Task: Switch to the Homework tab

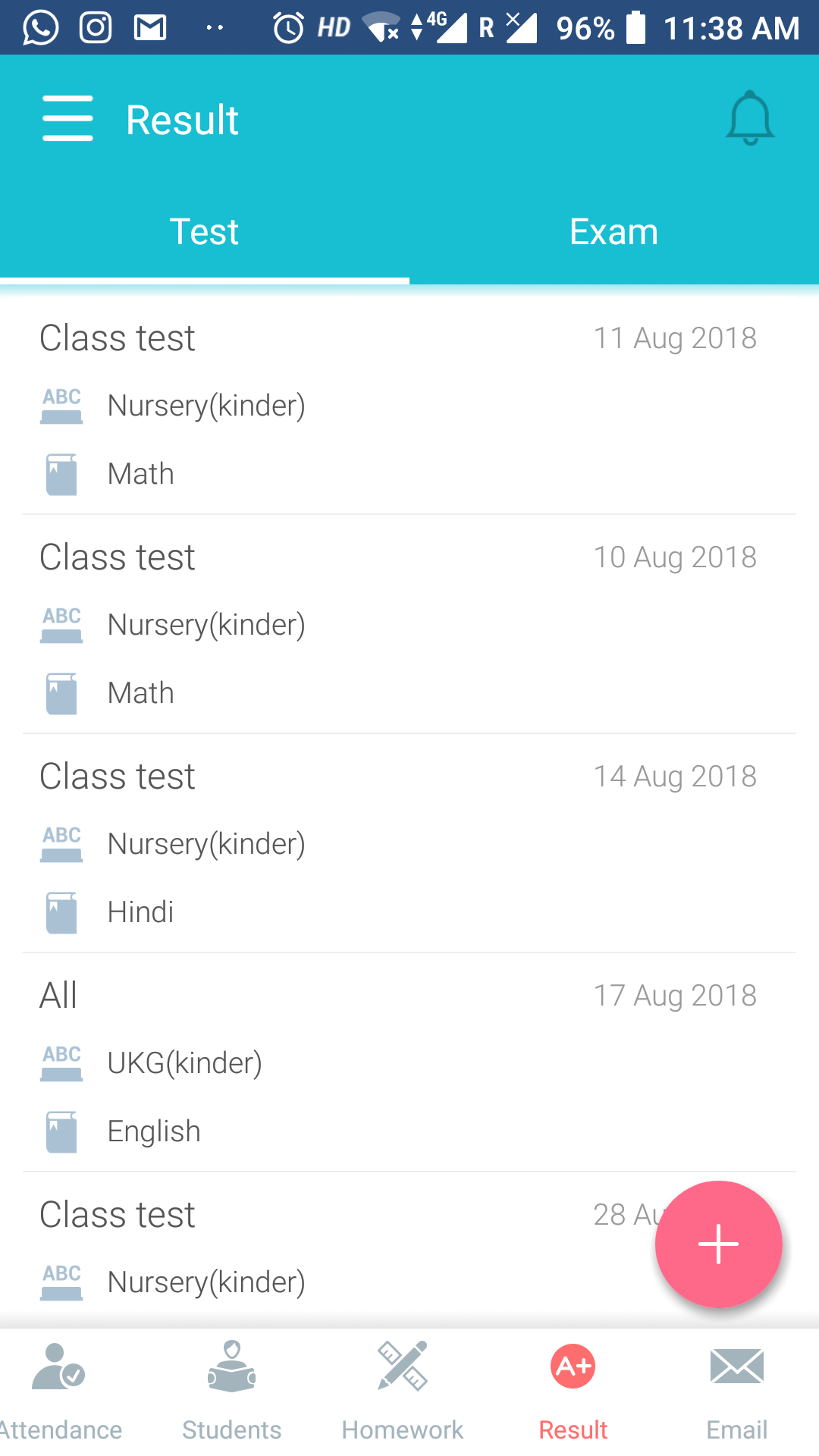Action: click(x=403, y=1392)
